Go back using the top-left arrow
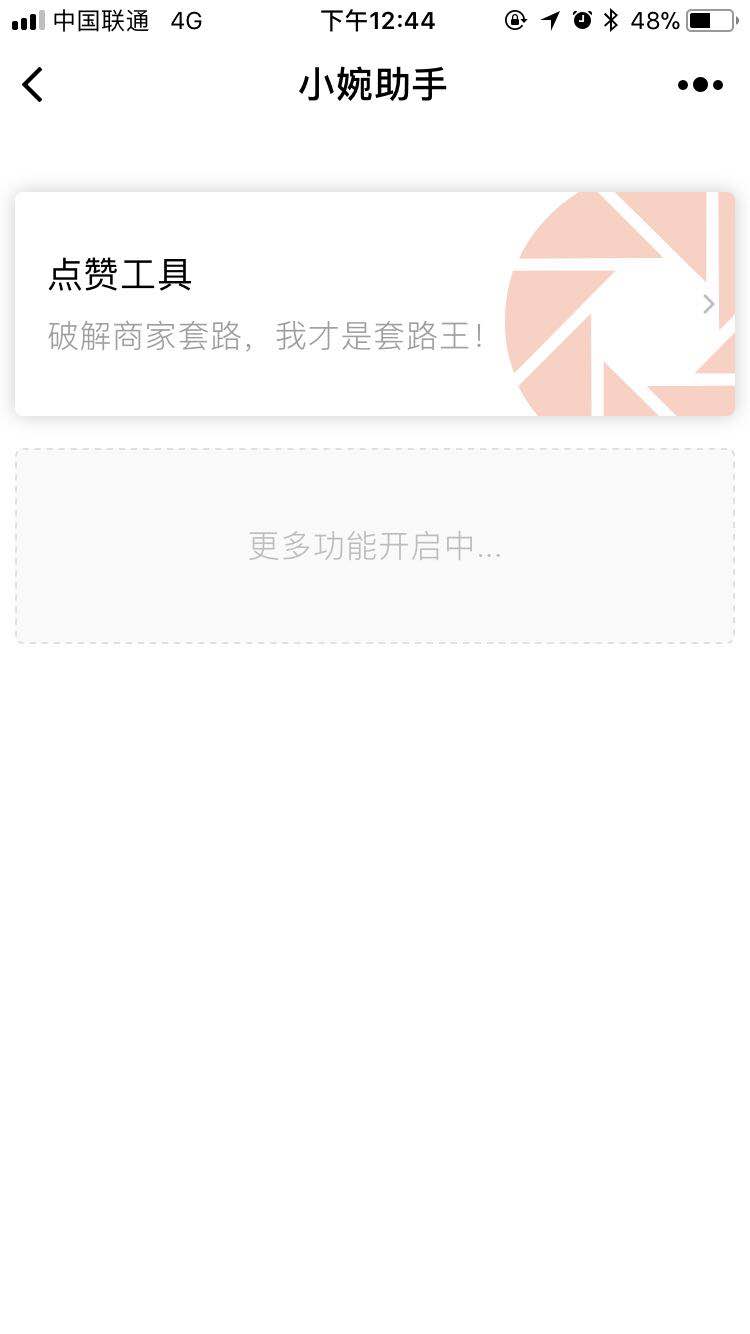750x1334 pixels. coord(33,85)
